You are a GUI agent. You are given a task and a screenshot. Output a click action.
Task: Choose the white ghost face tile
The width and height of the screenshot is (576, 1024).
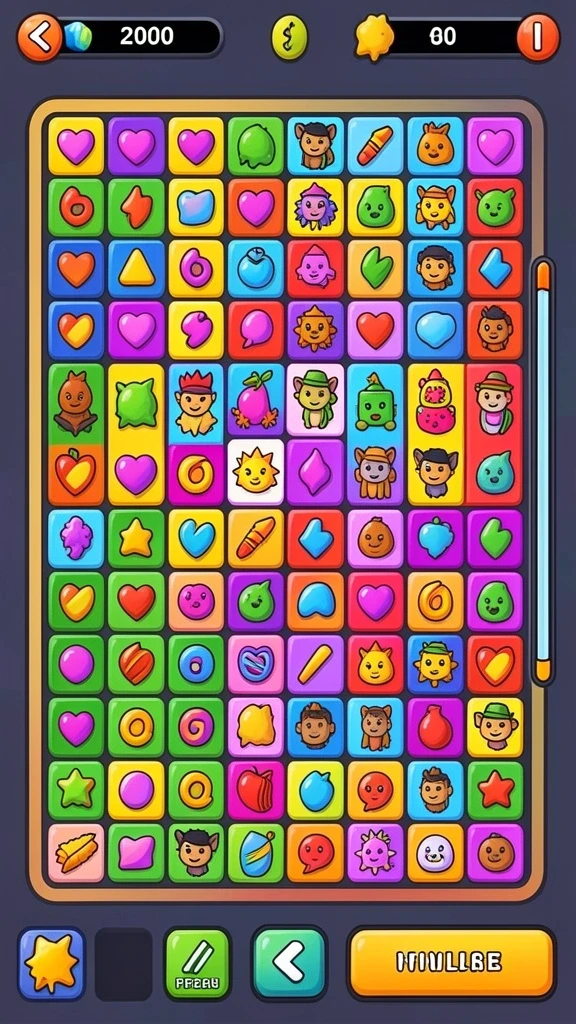tap(436, 853)
